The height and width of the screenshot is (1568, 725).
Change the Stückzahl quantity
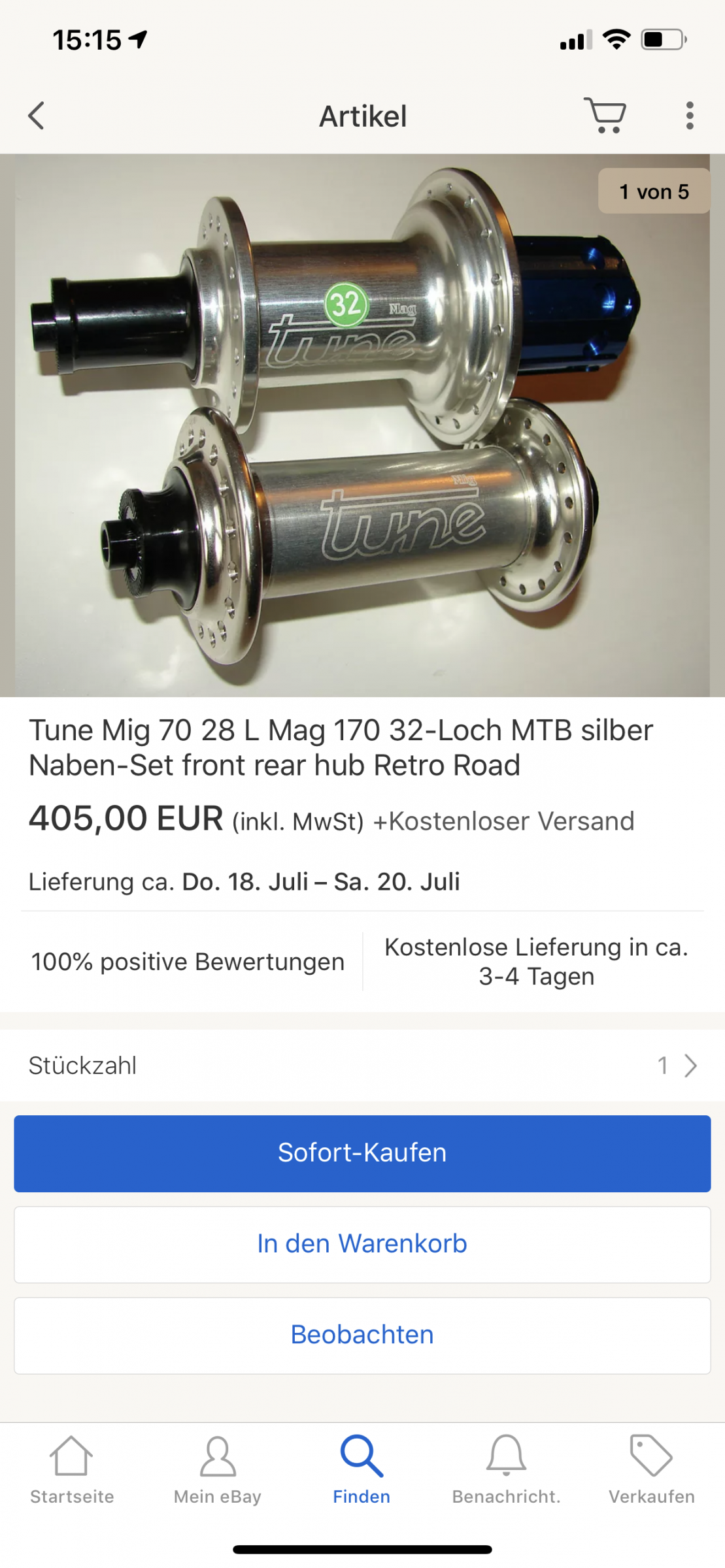pyautogui.click(x=362, y=1066)
